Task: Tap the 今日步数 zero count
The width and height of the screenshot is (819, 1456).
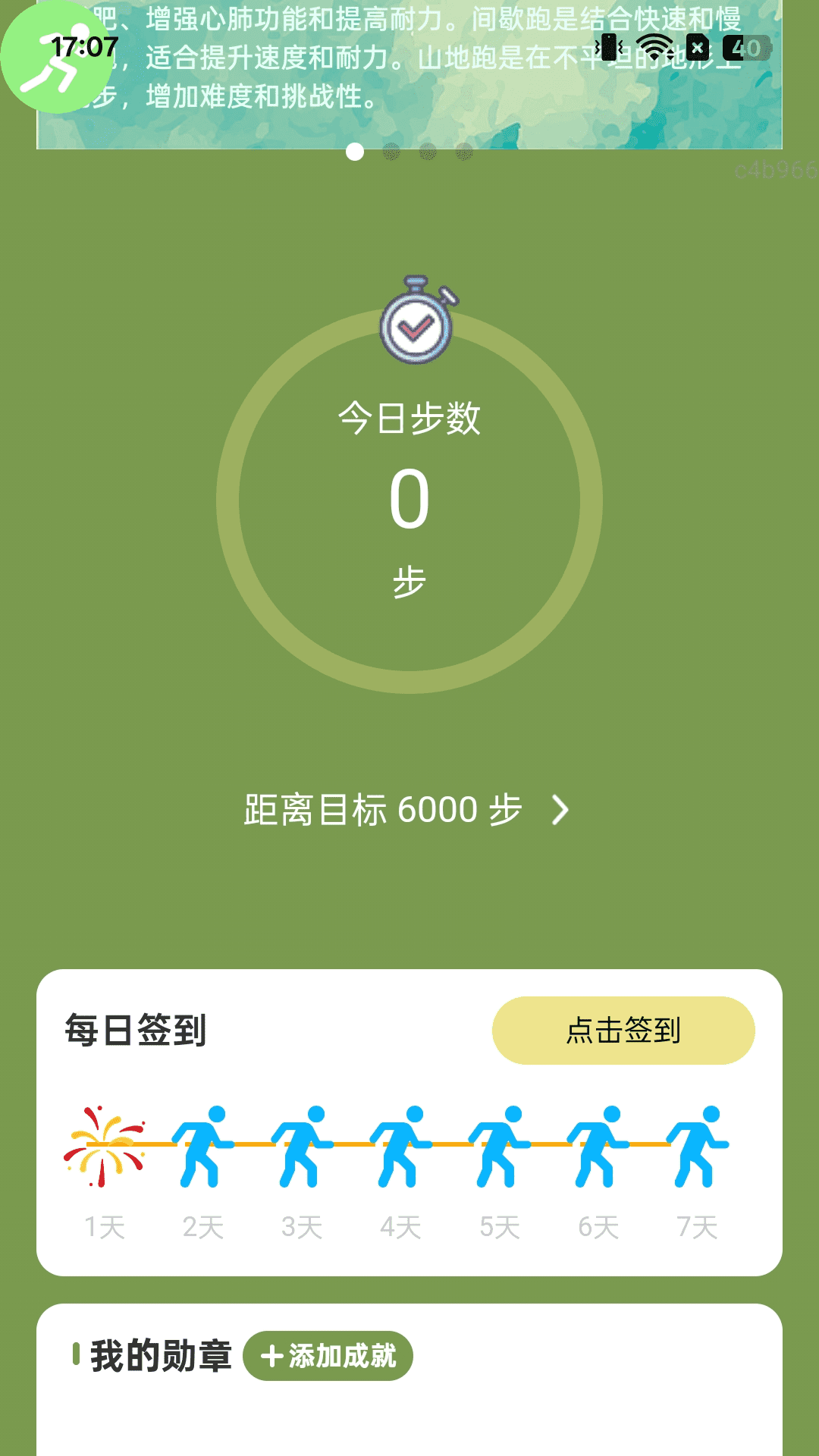Action: pos(409,500)
